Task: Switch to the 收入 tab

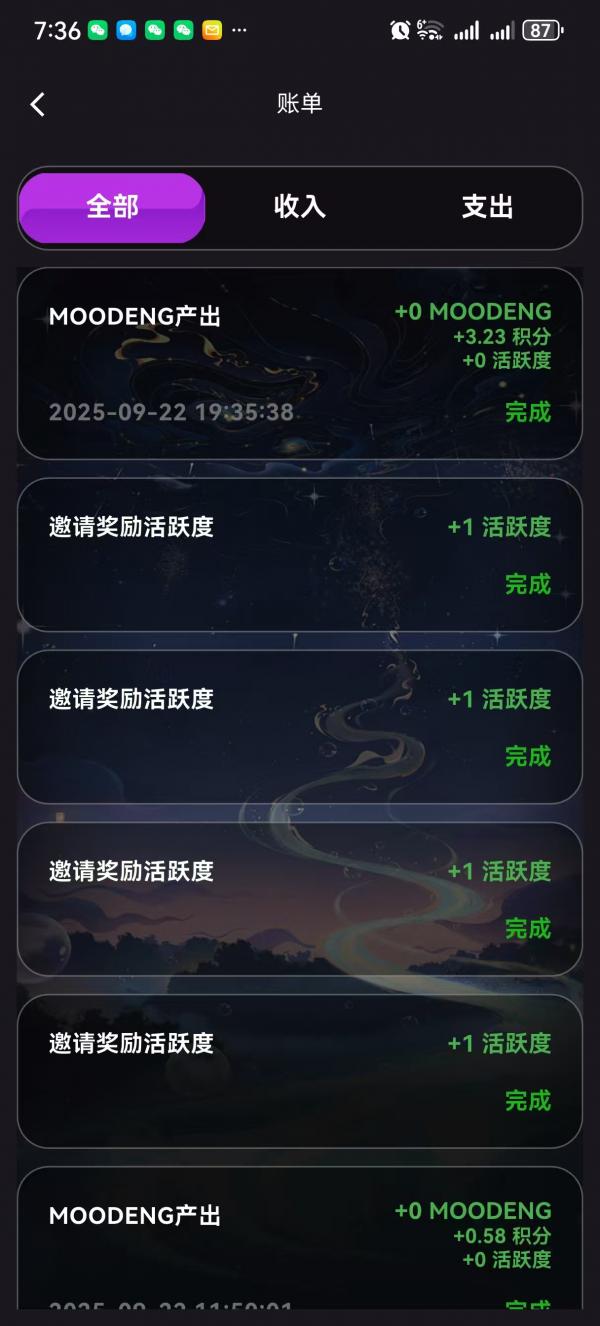Action: coord(300,207)
